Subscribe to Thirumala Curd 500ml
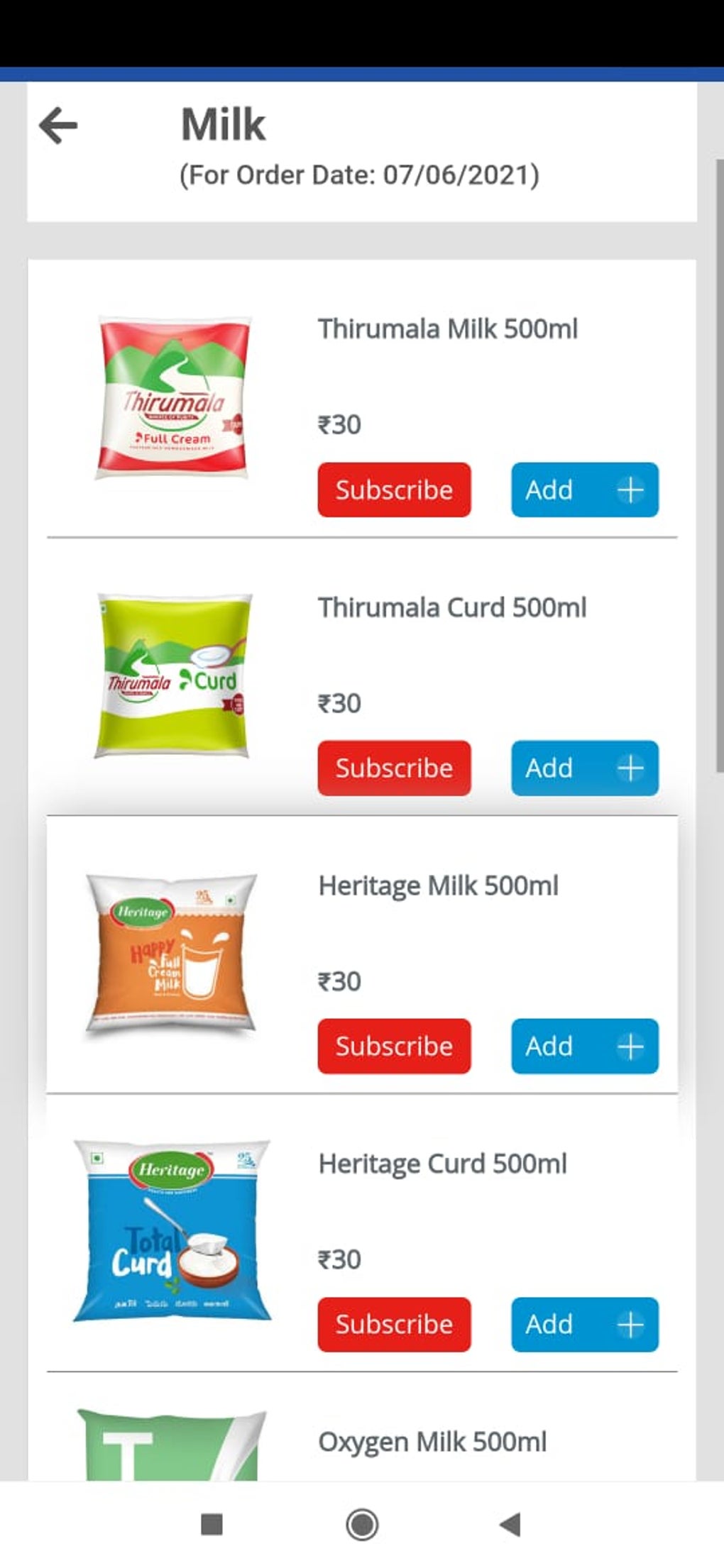724x1568 pixels. coord(394,768)
